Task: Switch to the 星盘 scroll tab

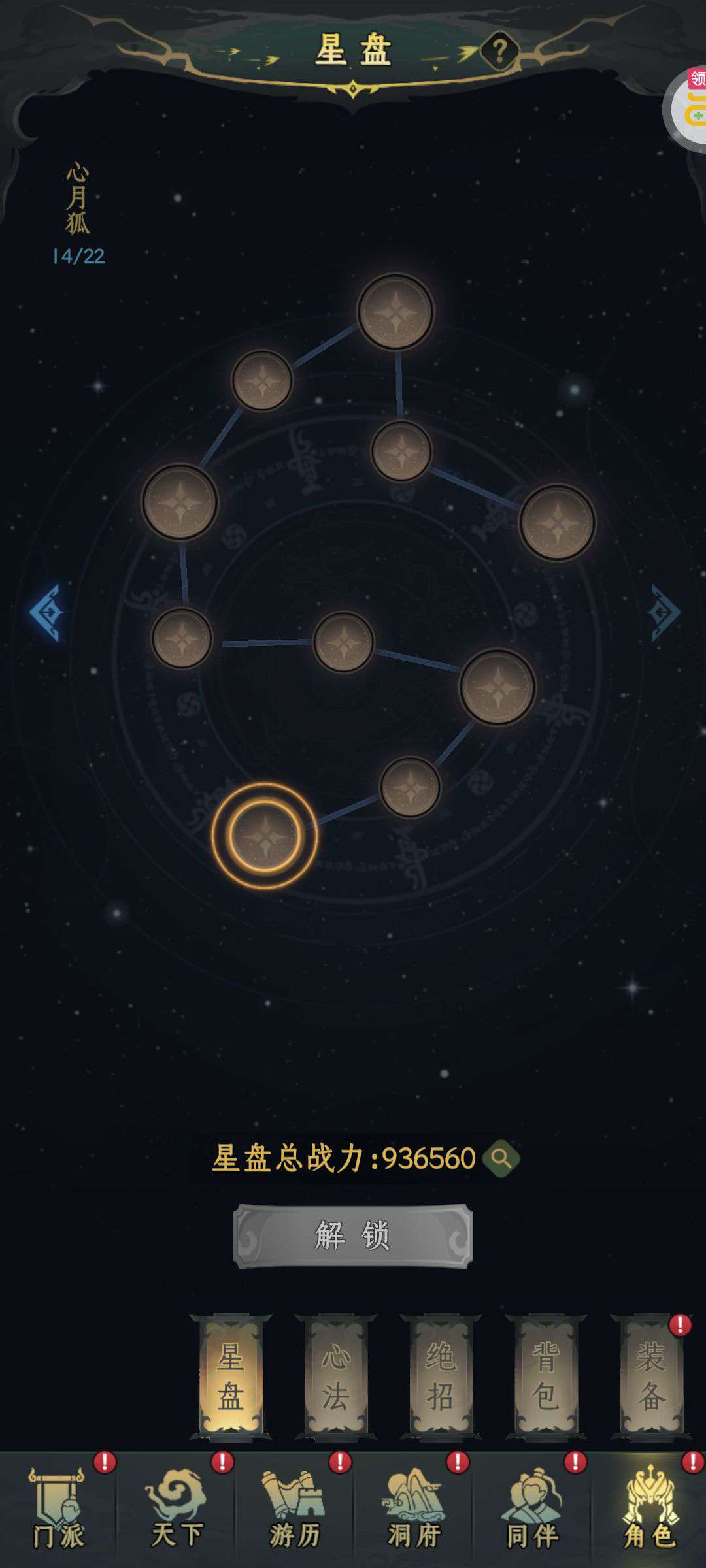Action: (231, 1377)
